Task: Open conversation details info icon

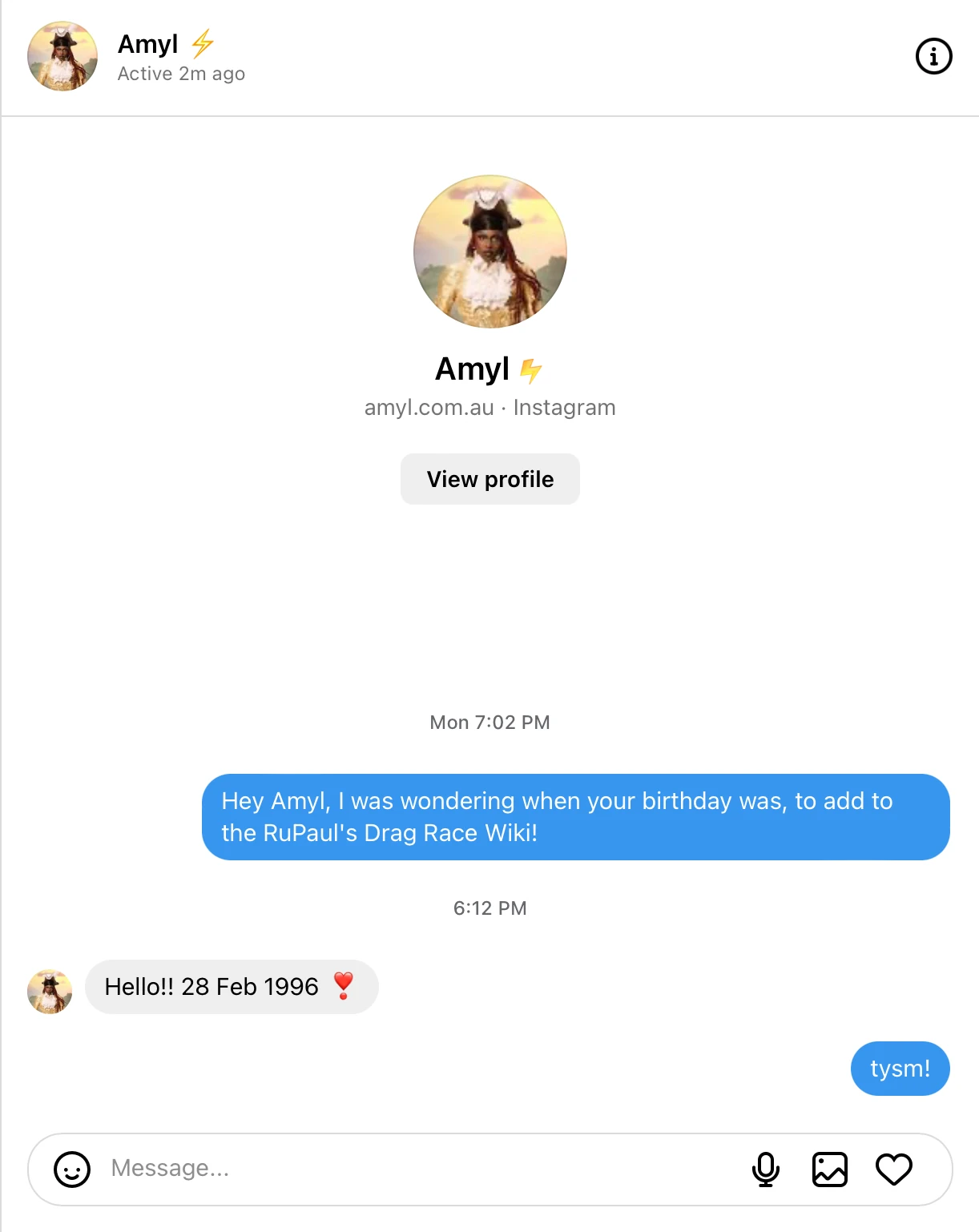Action: 933,57
